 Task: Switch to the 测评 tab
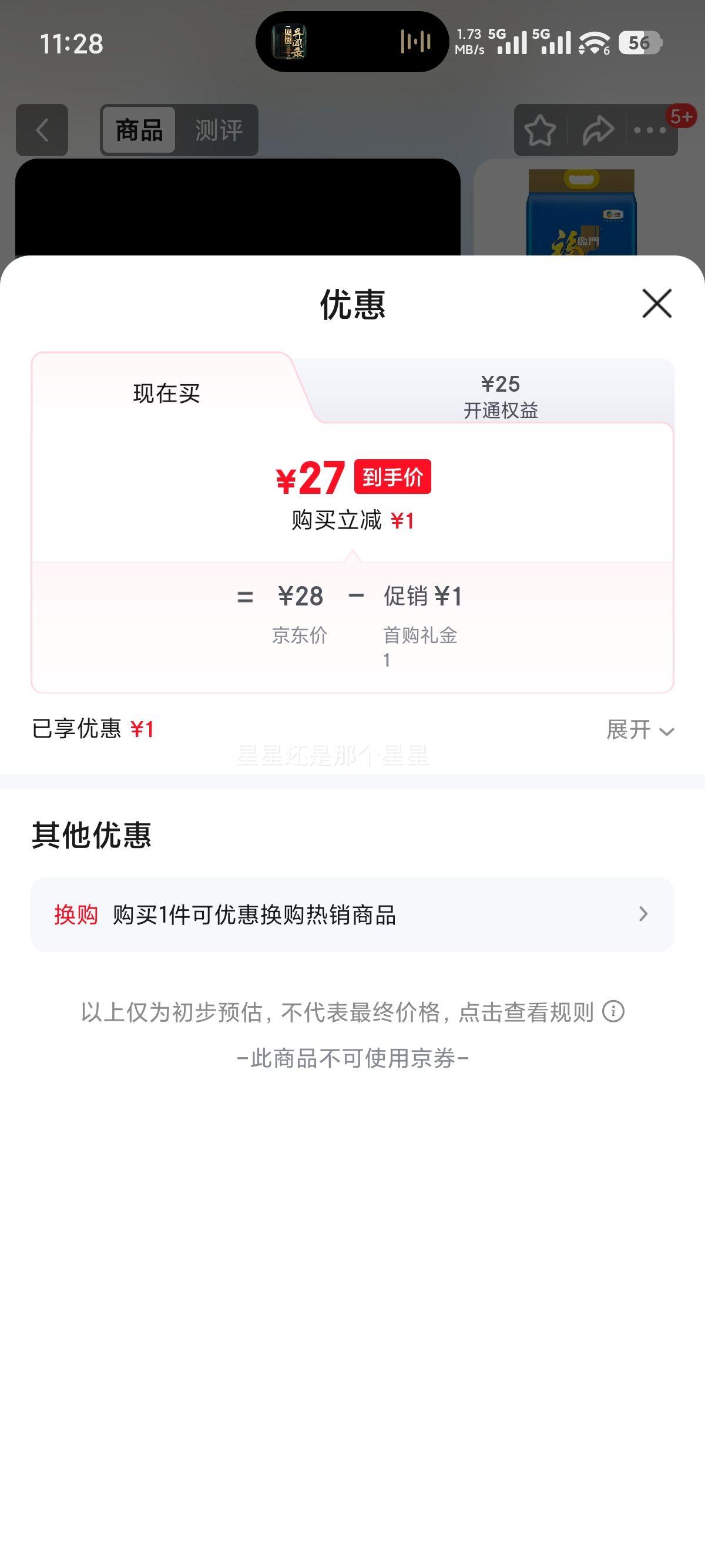pyautogui.click(x=218, y=129)
